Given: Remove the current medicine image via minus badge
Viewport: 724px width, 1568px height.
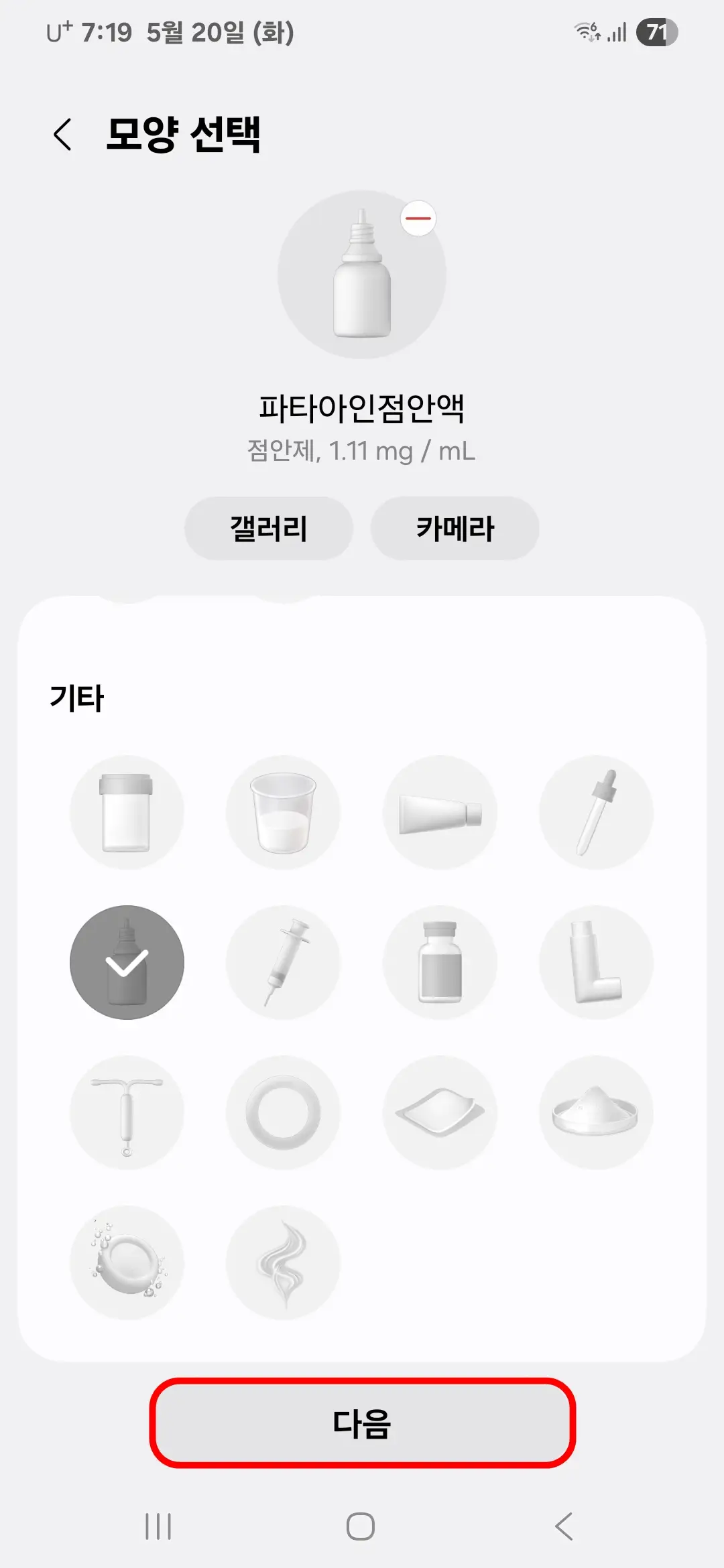Looking at the screenshot, I should click(417, 217).
